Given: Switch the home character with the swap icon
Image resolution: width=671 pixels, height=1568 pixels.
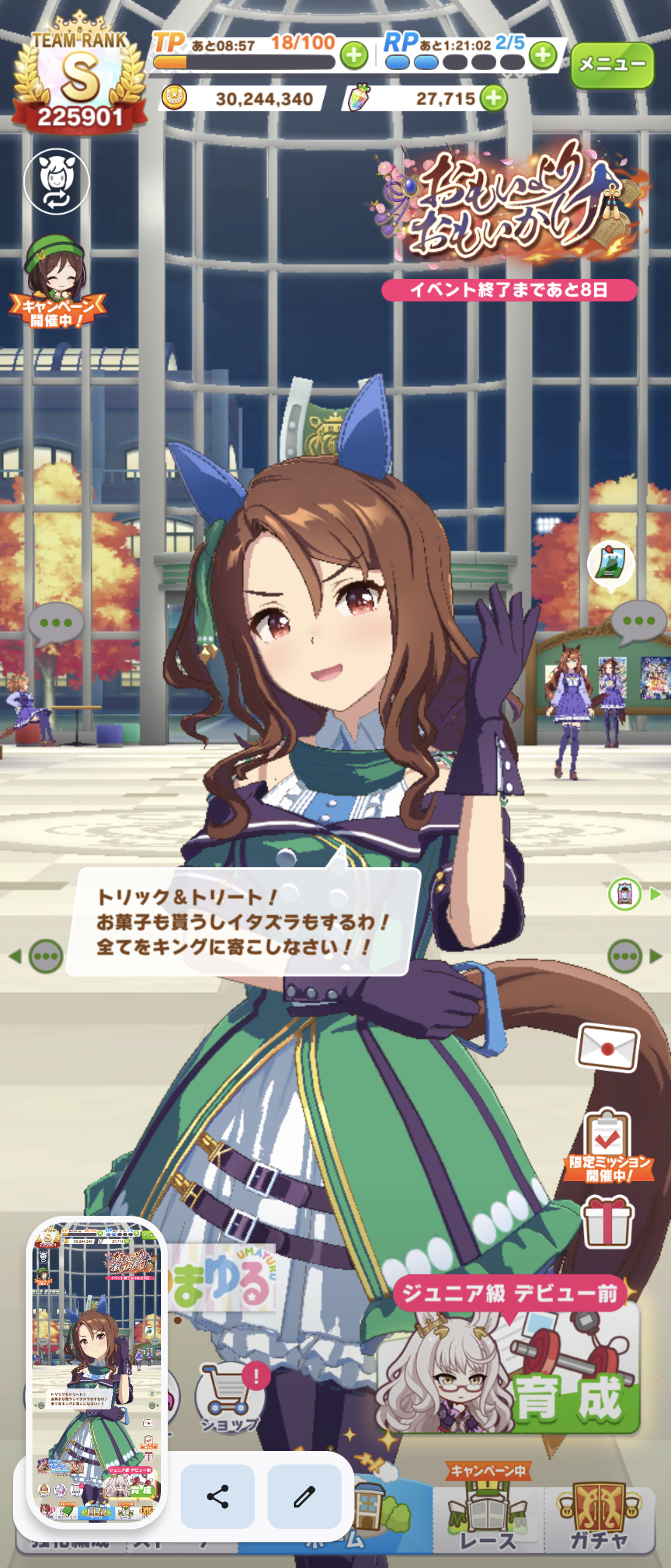Looking at the screenshot, I should [57, 181].
